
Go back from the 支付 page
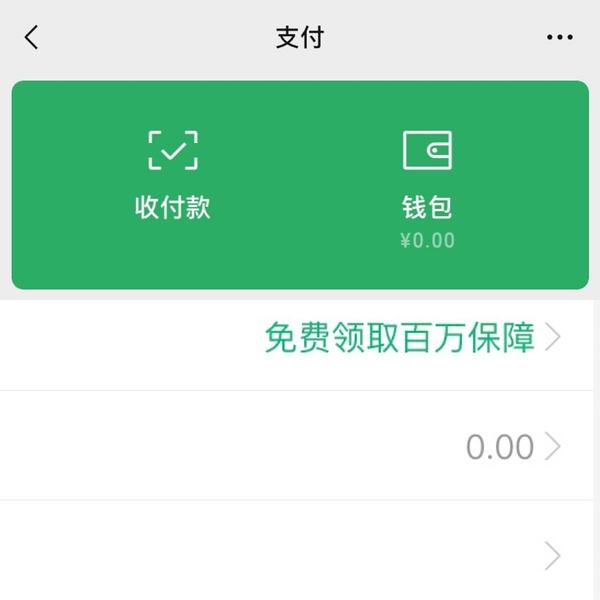point(32,38)
